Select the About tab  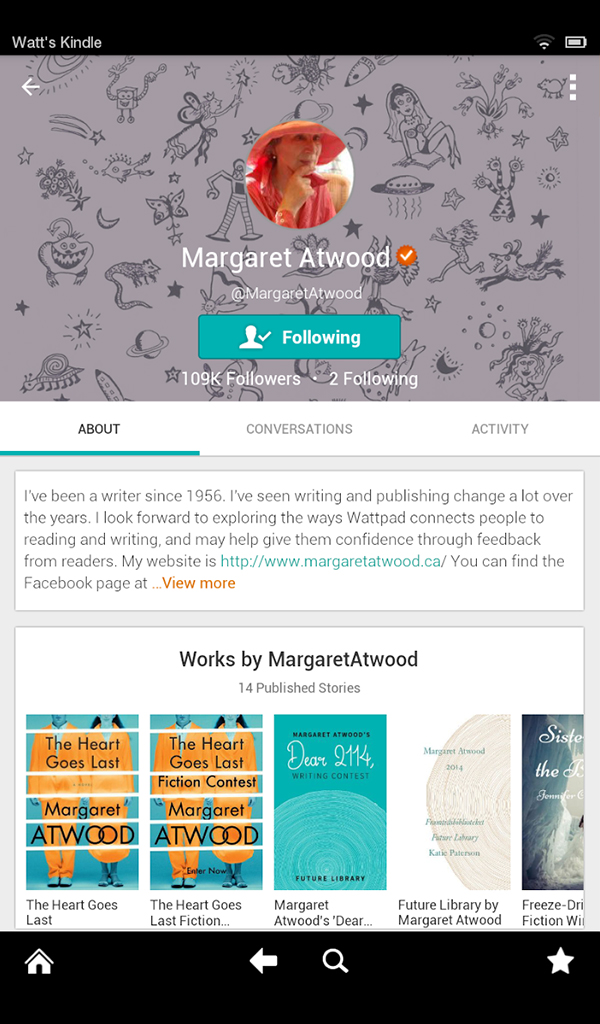click(99, 429)
